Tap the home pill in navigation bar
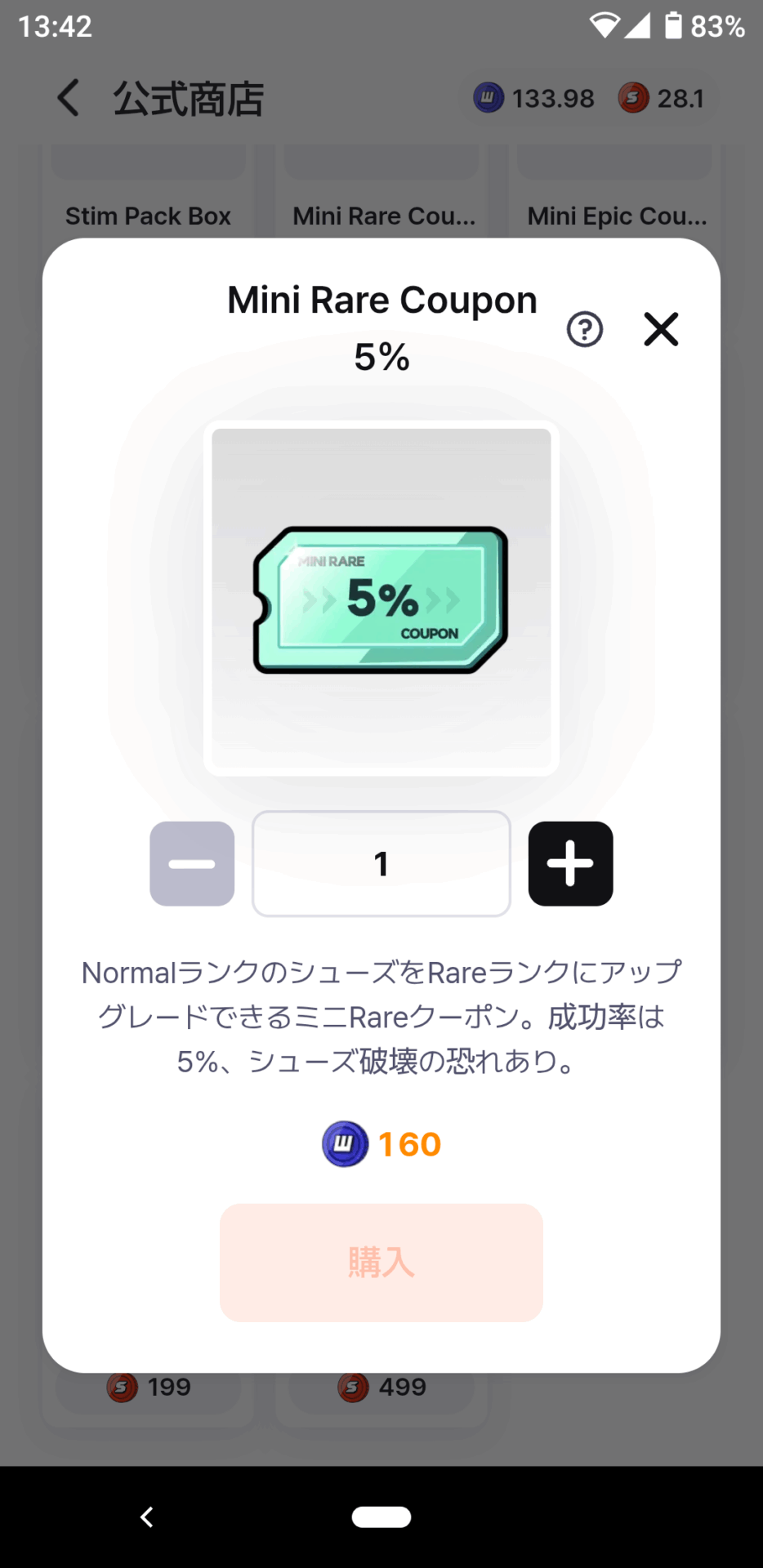763x1568 pixels. coord(381,1517)
